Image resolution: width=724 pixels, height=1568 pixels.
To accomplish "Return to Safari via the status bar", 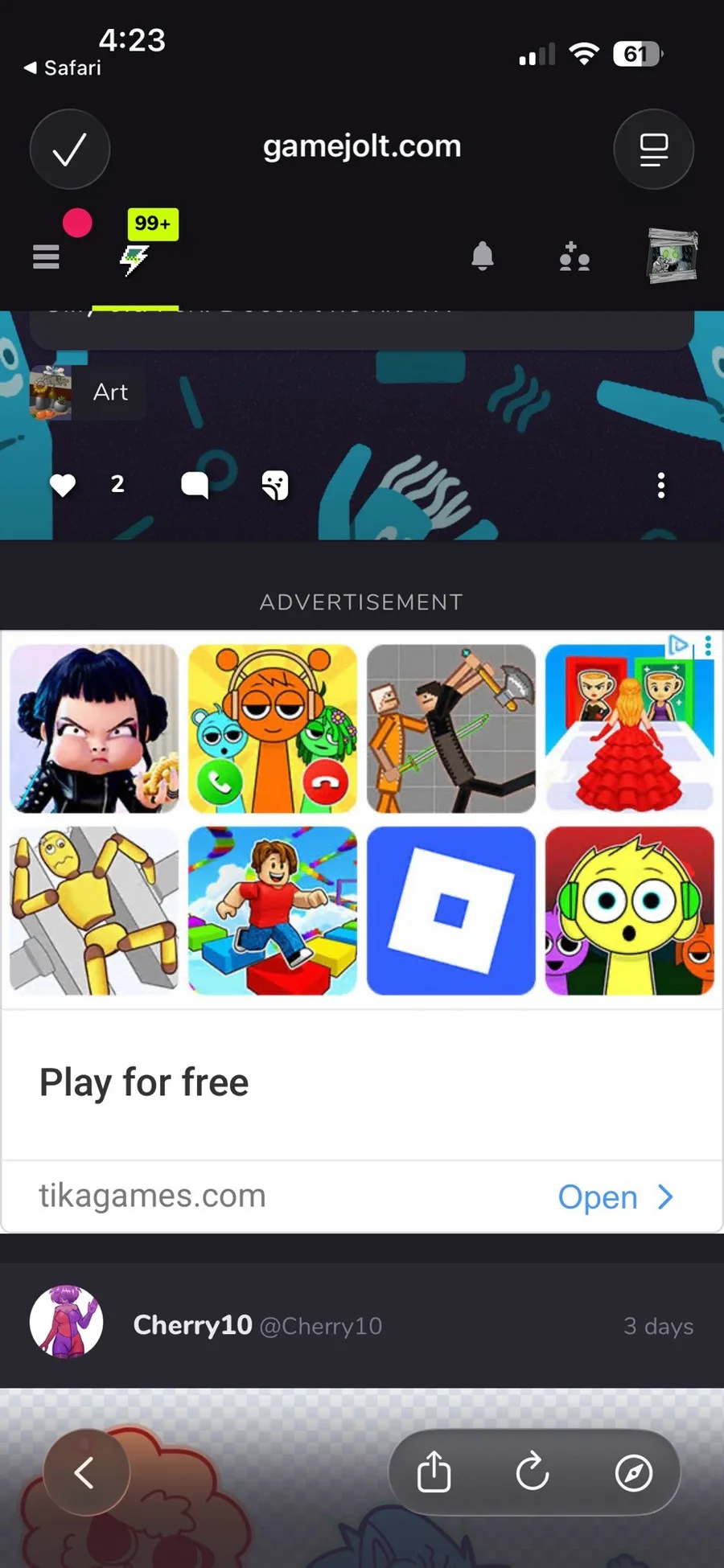I will point(63,68).
